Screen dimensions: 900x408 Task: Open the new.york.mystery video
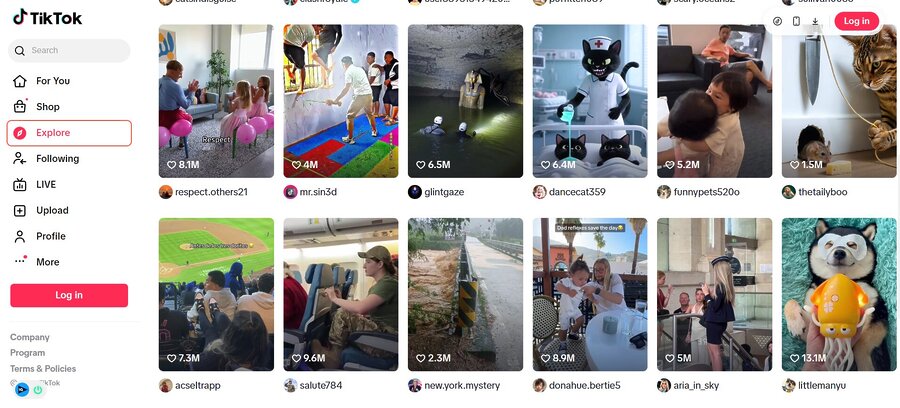point(465,294)
